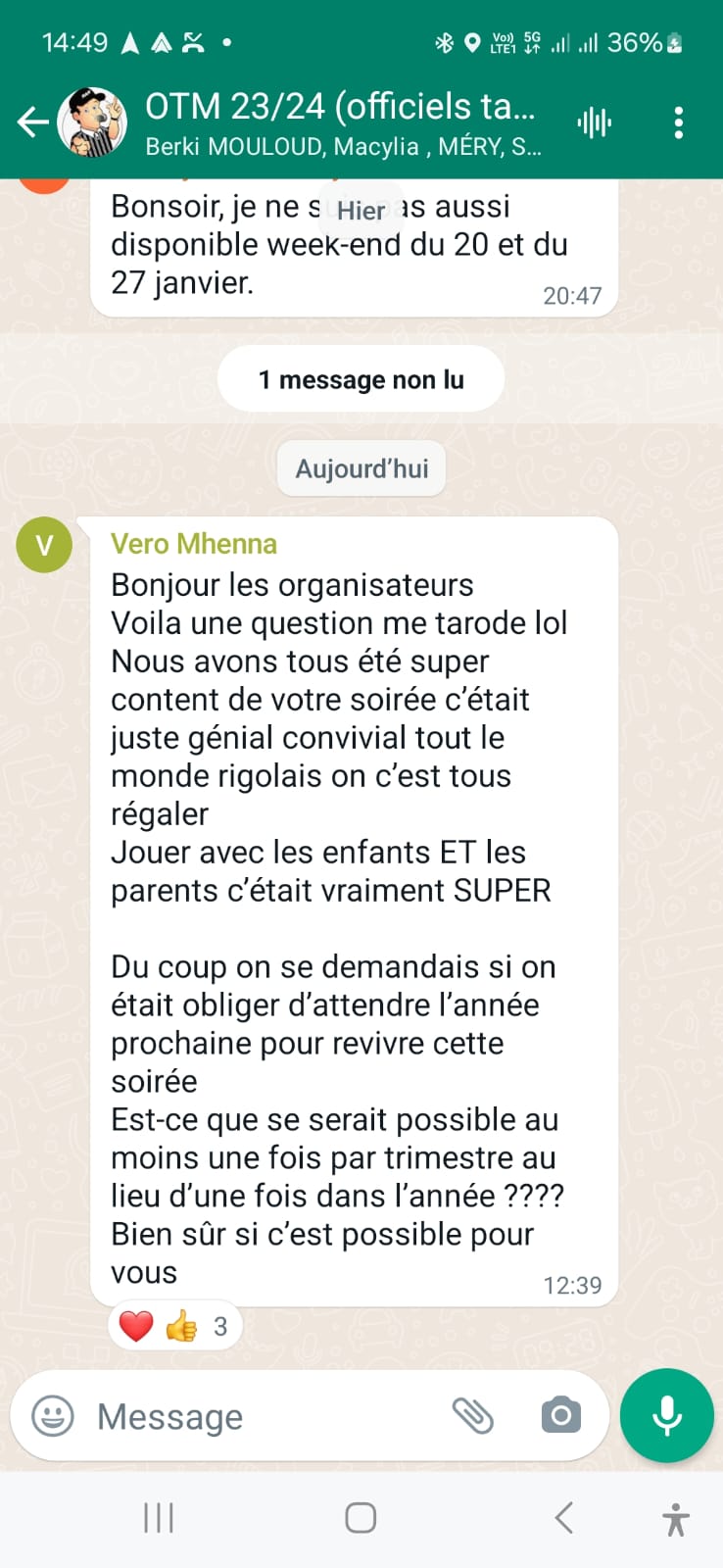Tap Vero Mhenna's sender name
Viewport: 723px width, 1568px height.
(x=194, y=544)
